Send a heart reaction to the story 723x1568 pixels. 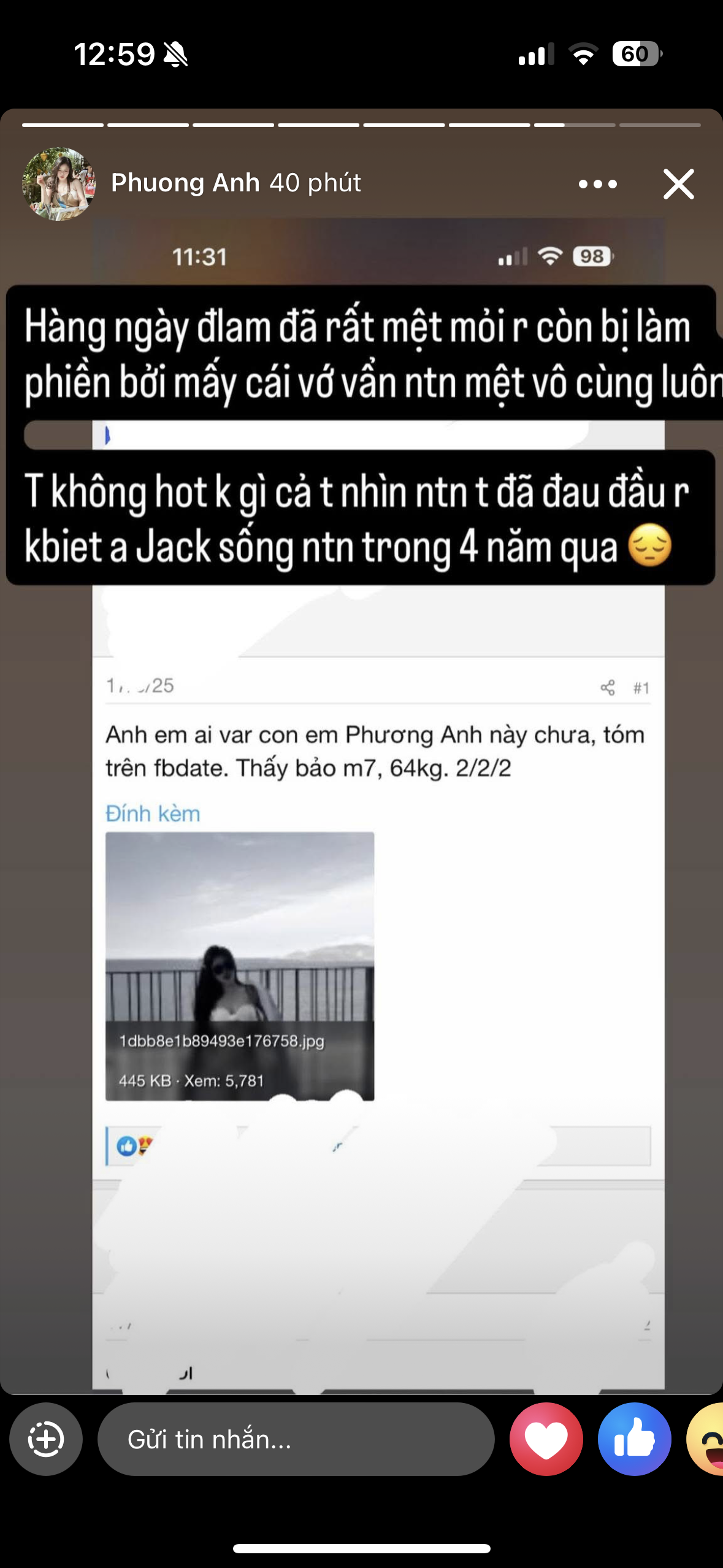[x=546, y=1439]
